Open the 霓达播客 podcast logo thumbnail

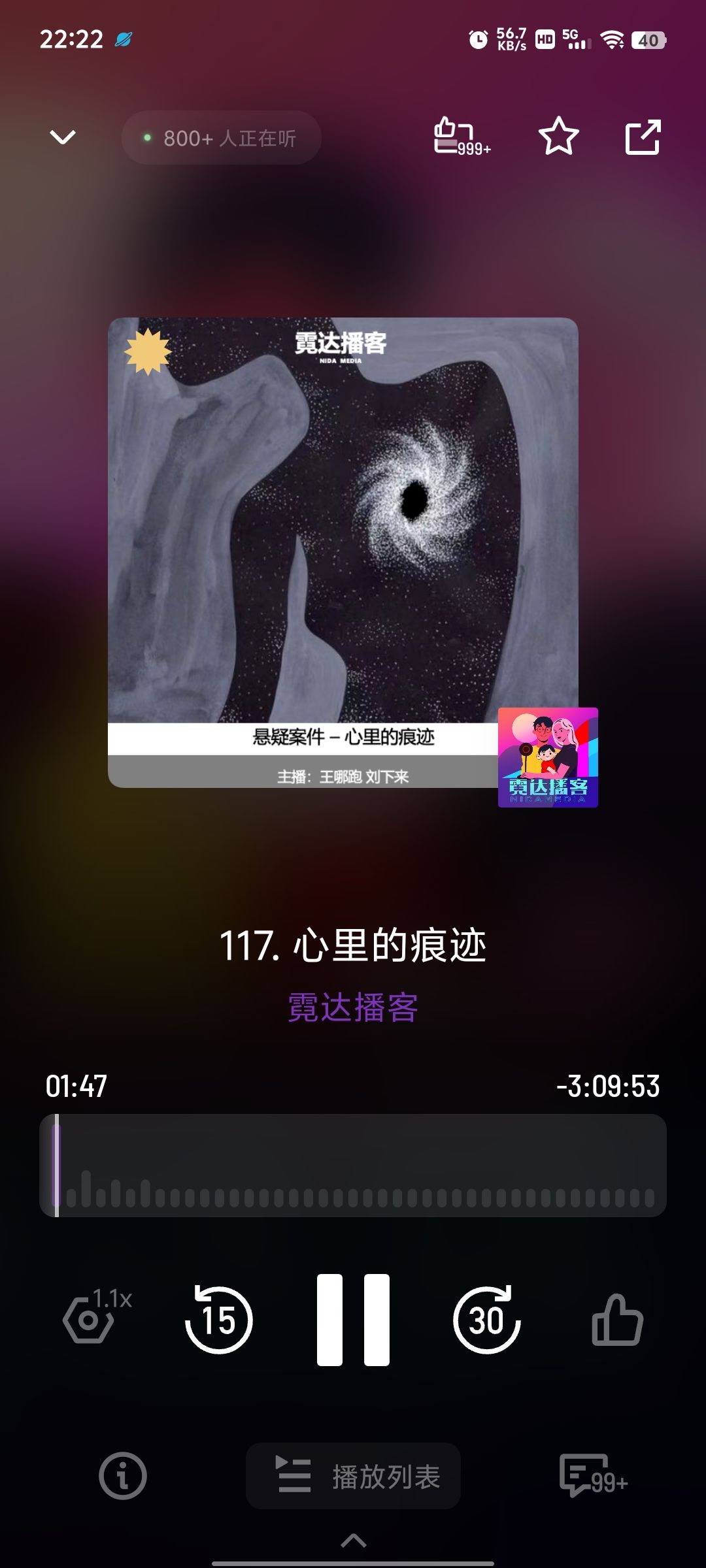click(x=548, y=757)
